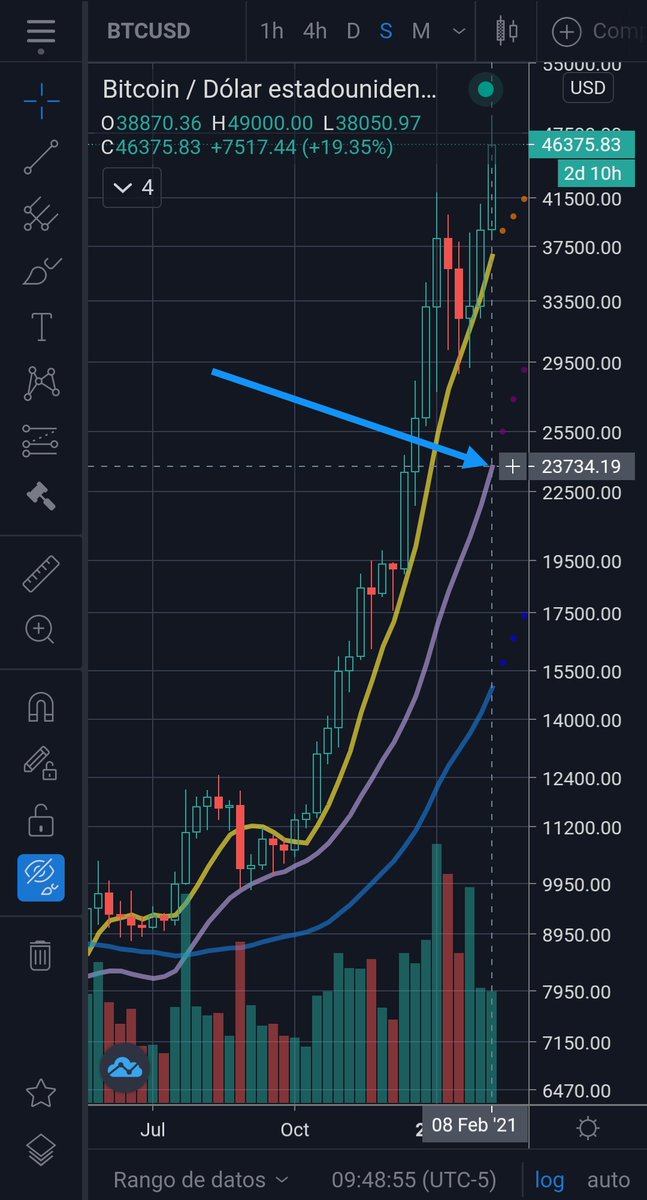Activate the zoom in tool
Screen dimensions: 647x1200
[x=41, y=630]
